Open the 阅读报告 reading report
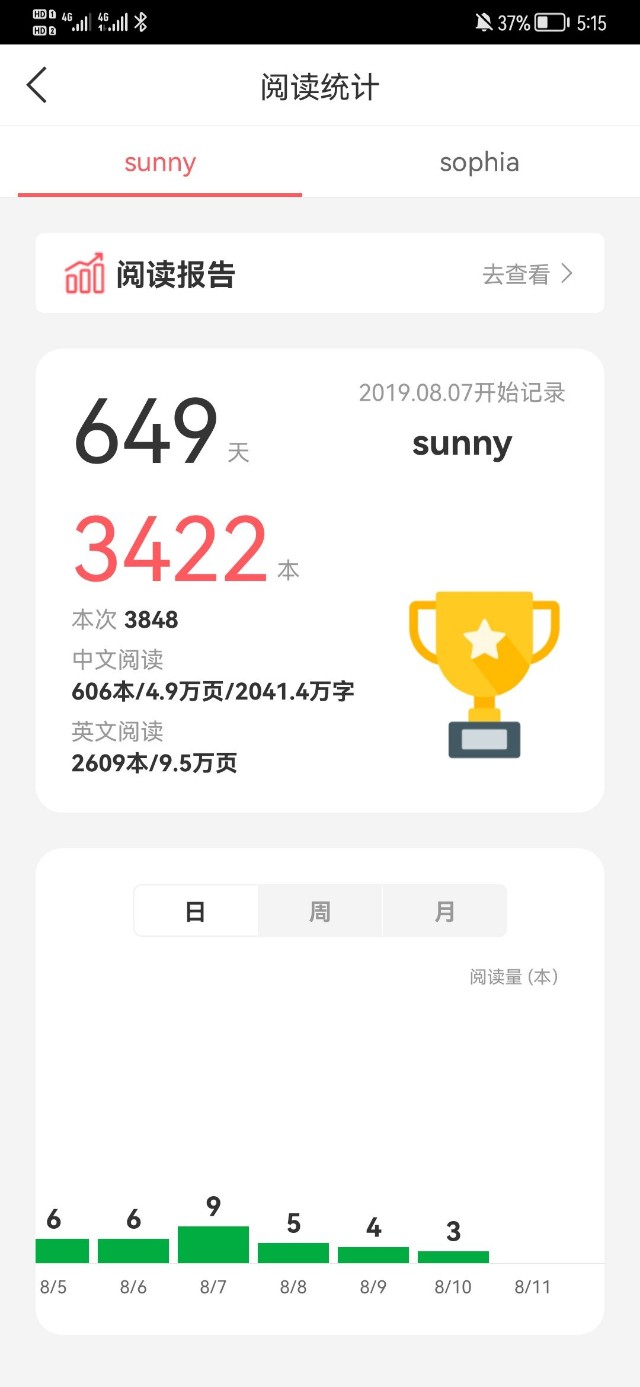The image size is (640, 1387). (x=320, y=274)
